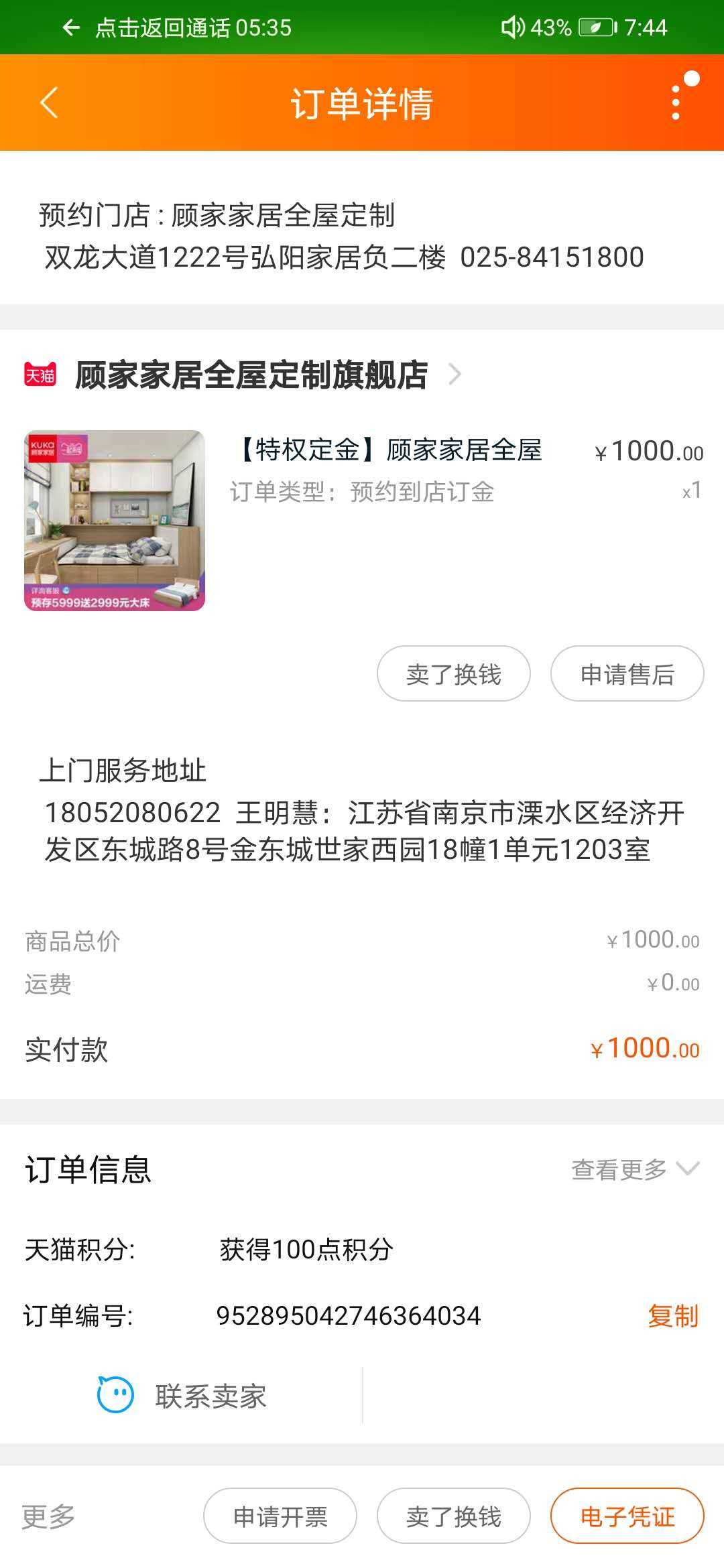
Task: Copy the order number with 复制
Action: [x=672, y=1316]
